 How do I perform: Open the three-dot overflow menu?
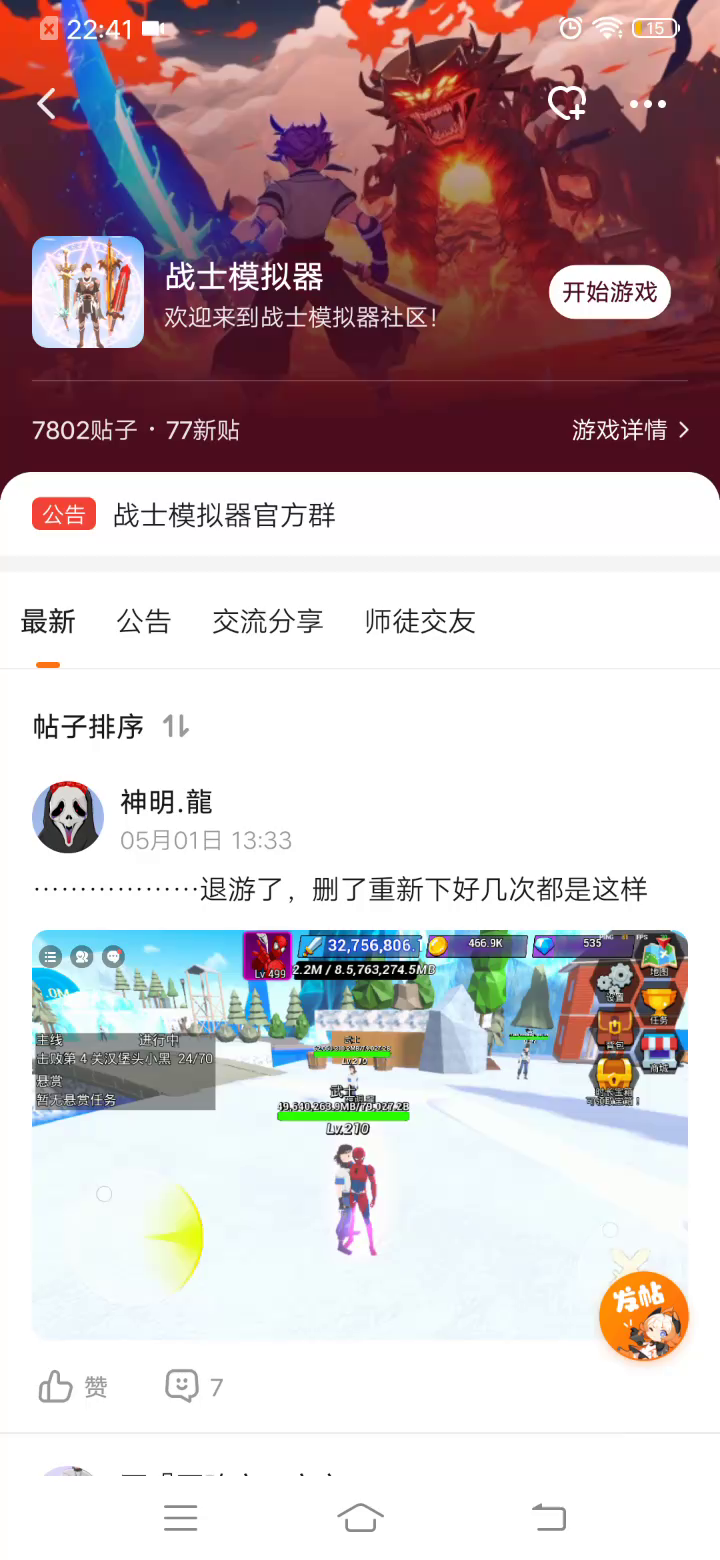pos(648,104)
